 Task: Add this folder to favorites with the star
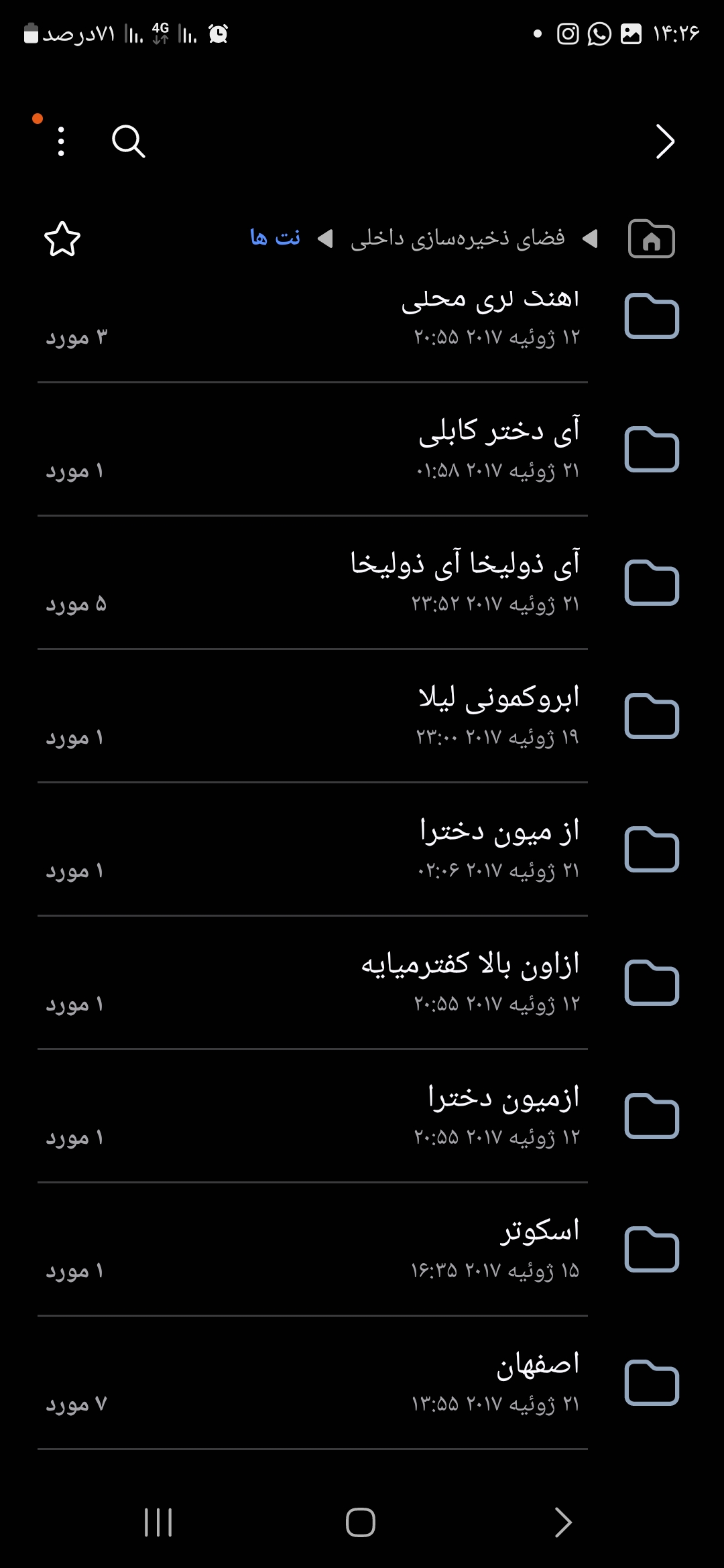(x=62, y=239)
